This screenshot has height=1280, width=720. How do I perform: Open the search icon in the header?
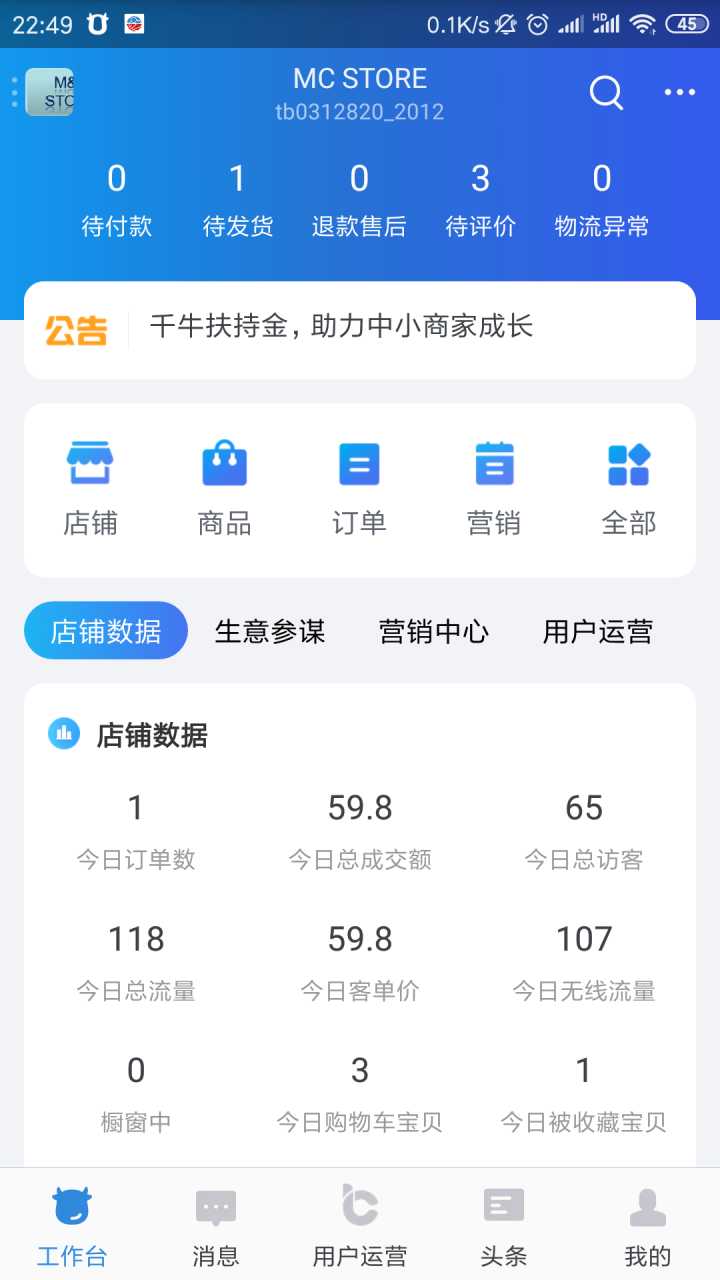click(606, 93)
